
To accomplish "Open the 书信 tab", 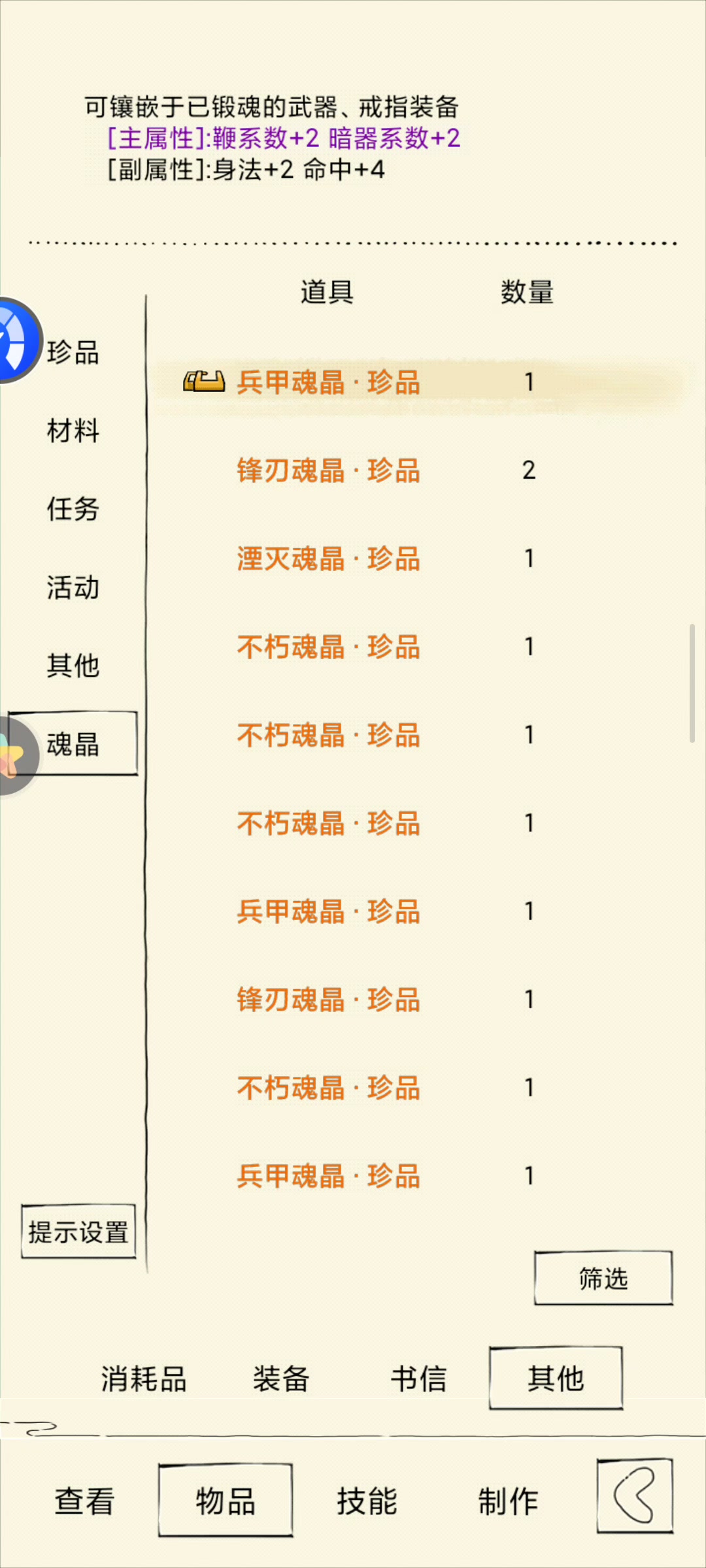I will pos(418,1379).
